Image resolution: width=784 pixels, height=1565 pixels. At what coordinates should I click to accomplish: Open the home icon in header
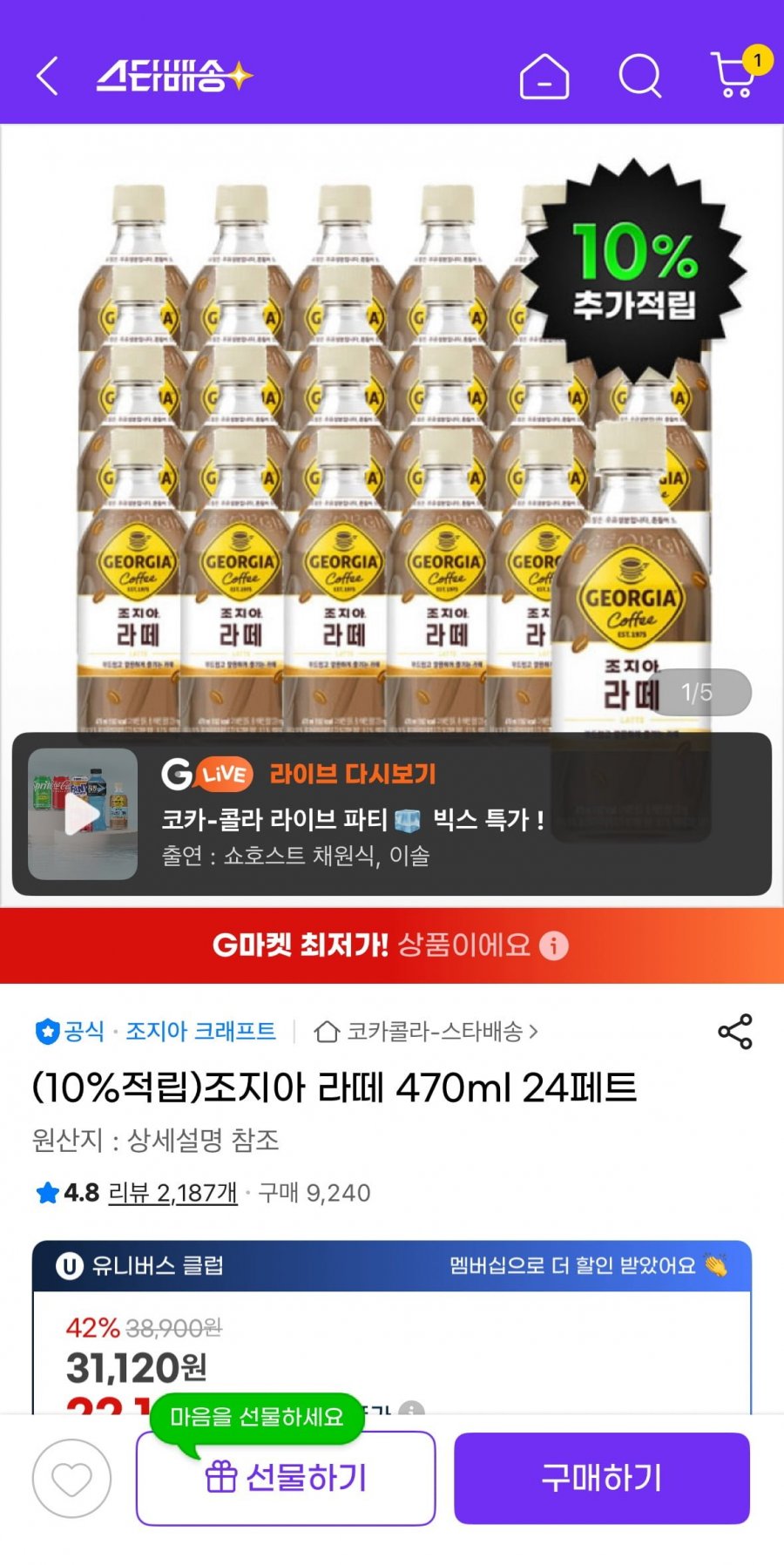[x=544, y=77]
